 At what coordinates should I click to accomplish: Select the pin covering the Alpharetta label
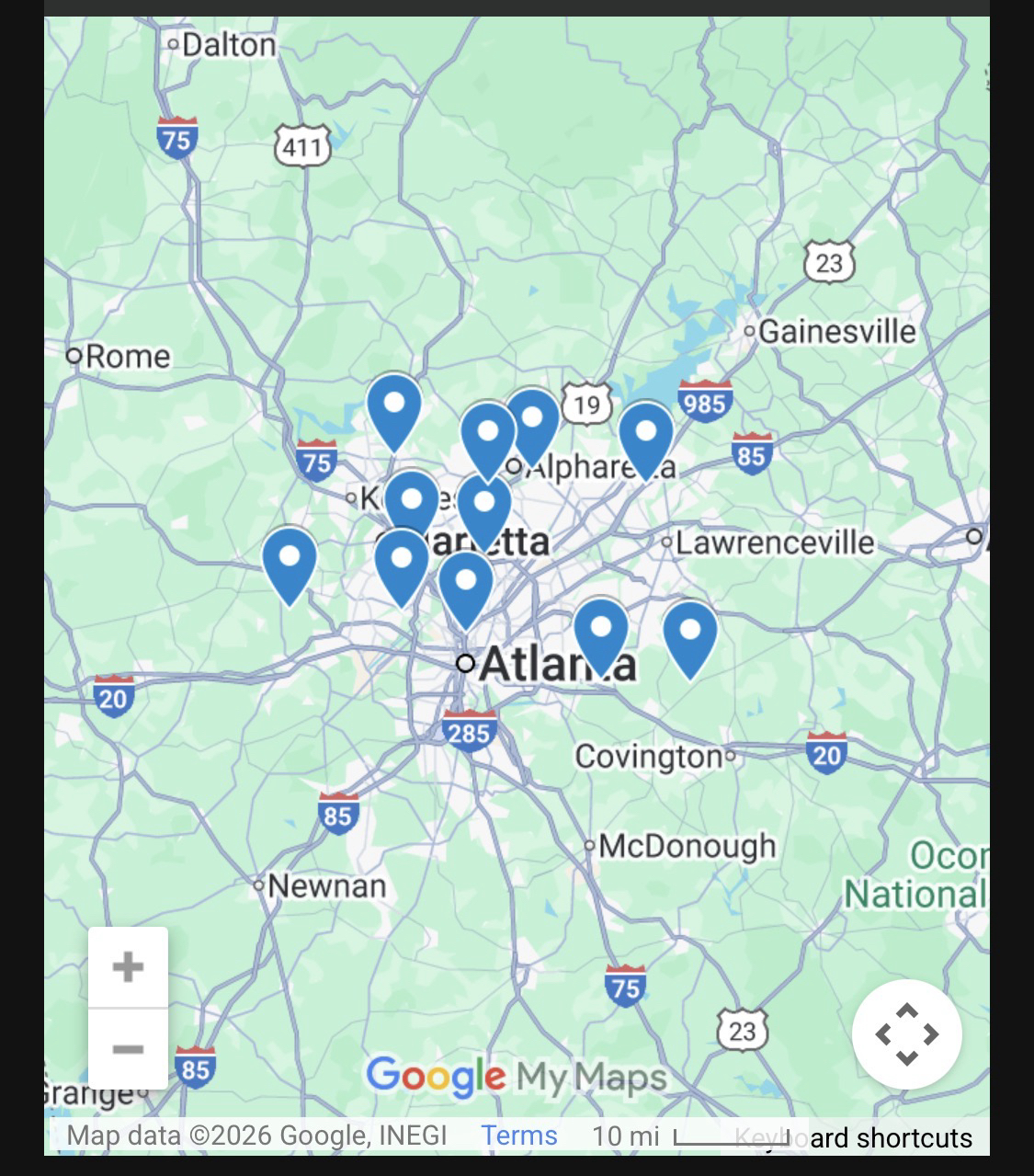(645, 436)
